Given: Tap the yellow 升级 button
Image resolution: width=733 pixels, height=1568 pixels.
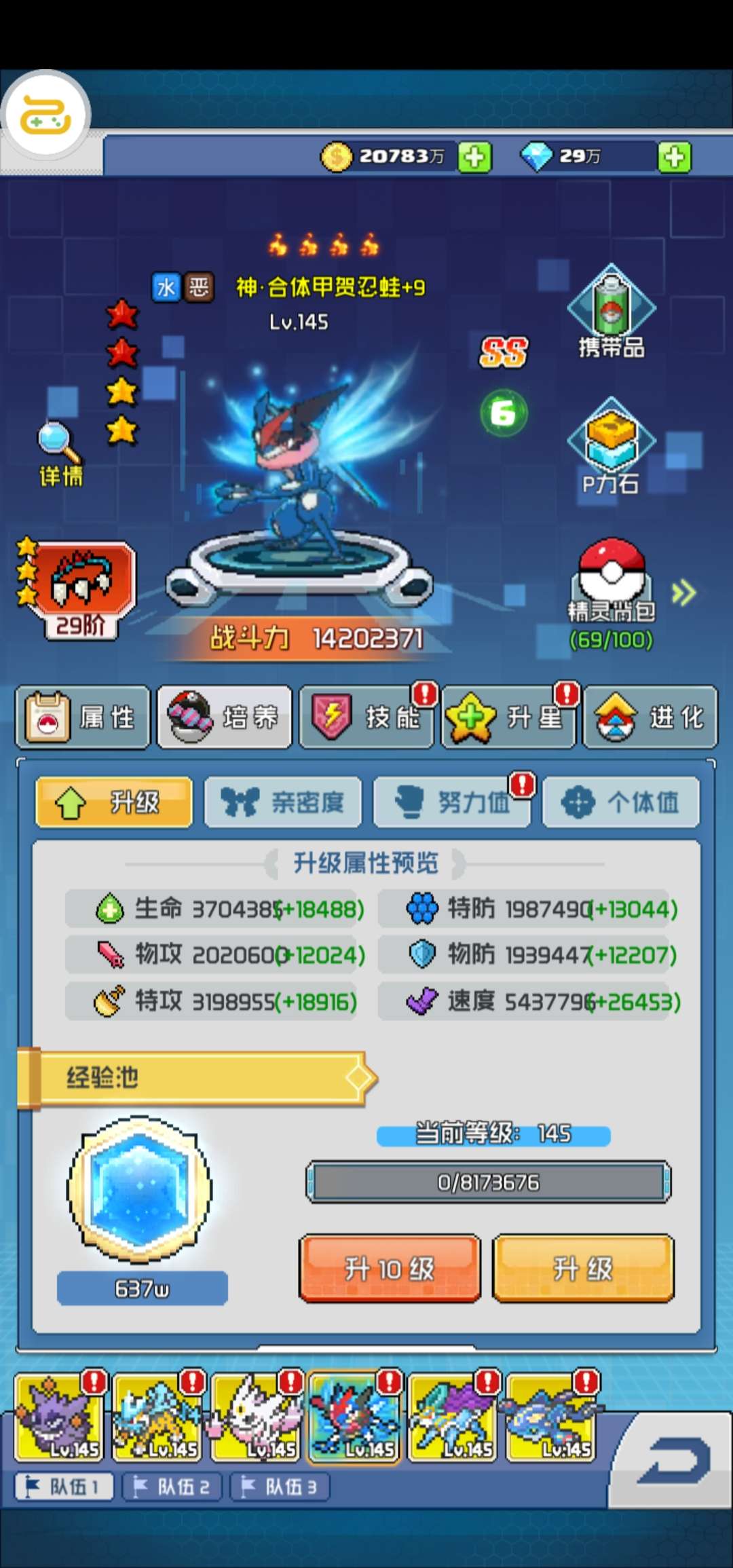Looking at the screenshot, I should [x=584, y=1268].
